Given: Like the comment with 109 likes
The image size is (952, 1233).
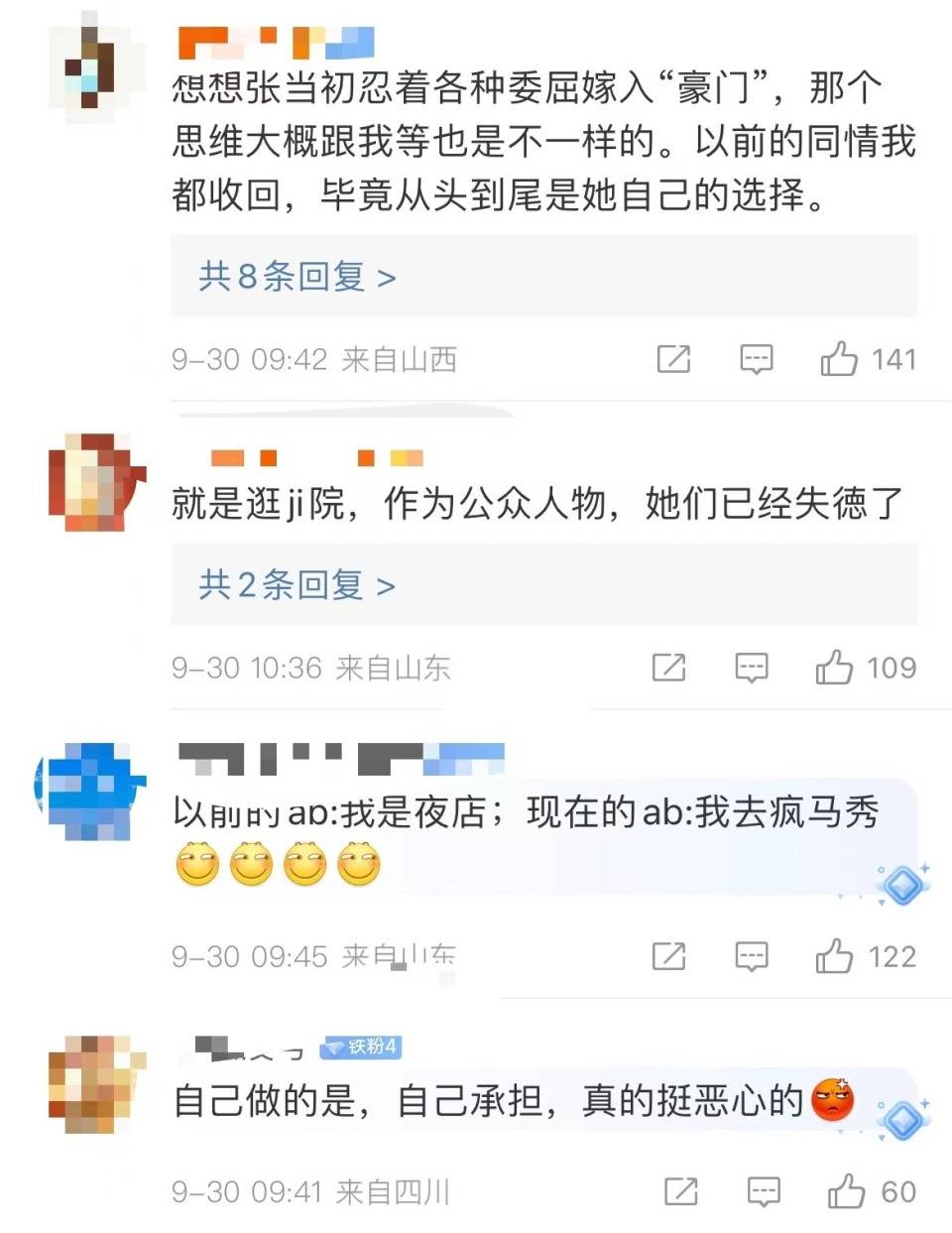Looking at the screenshot, I should click(834, 668).
